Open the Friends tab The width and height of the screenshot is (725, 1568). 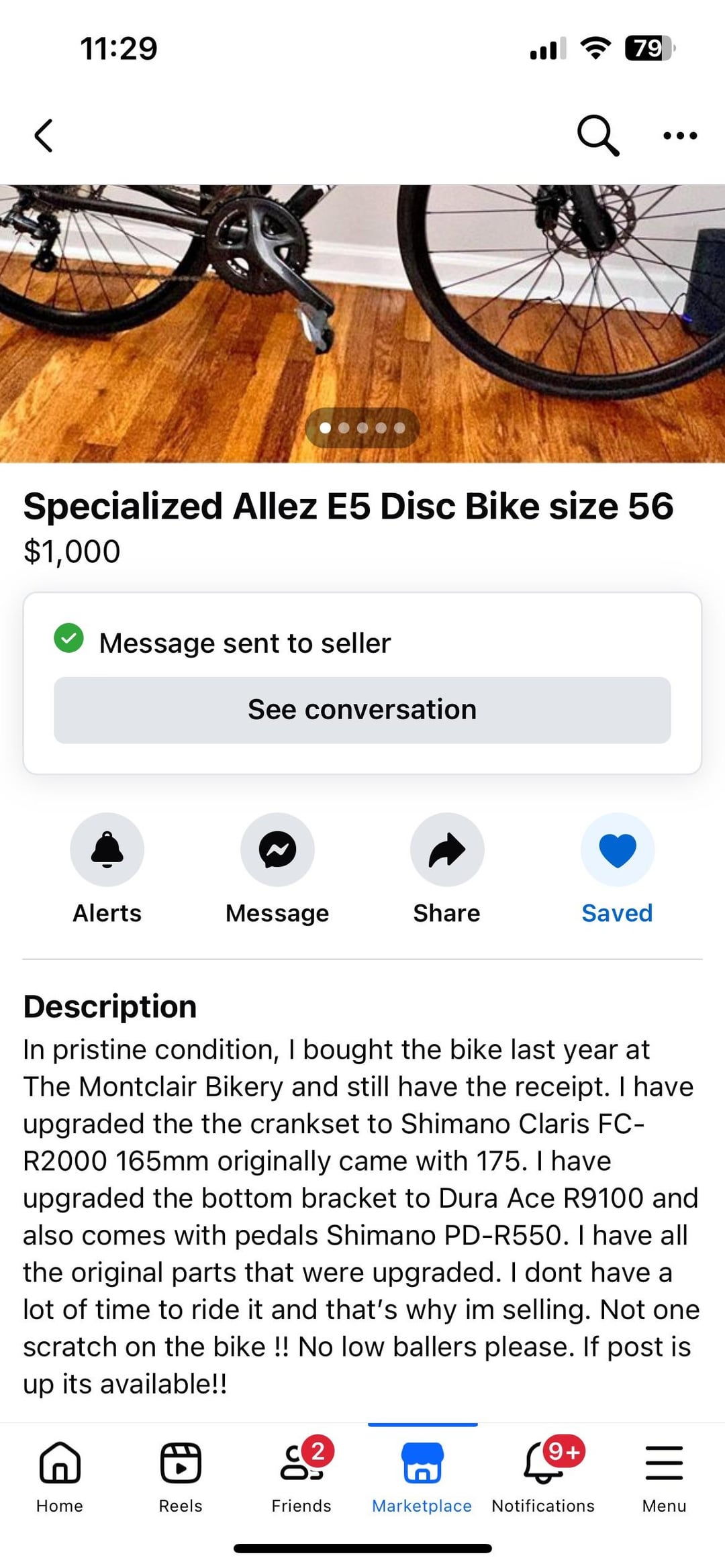[x=301, y=1477]
